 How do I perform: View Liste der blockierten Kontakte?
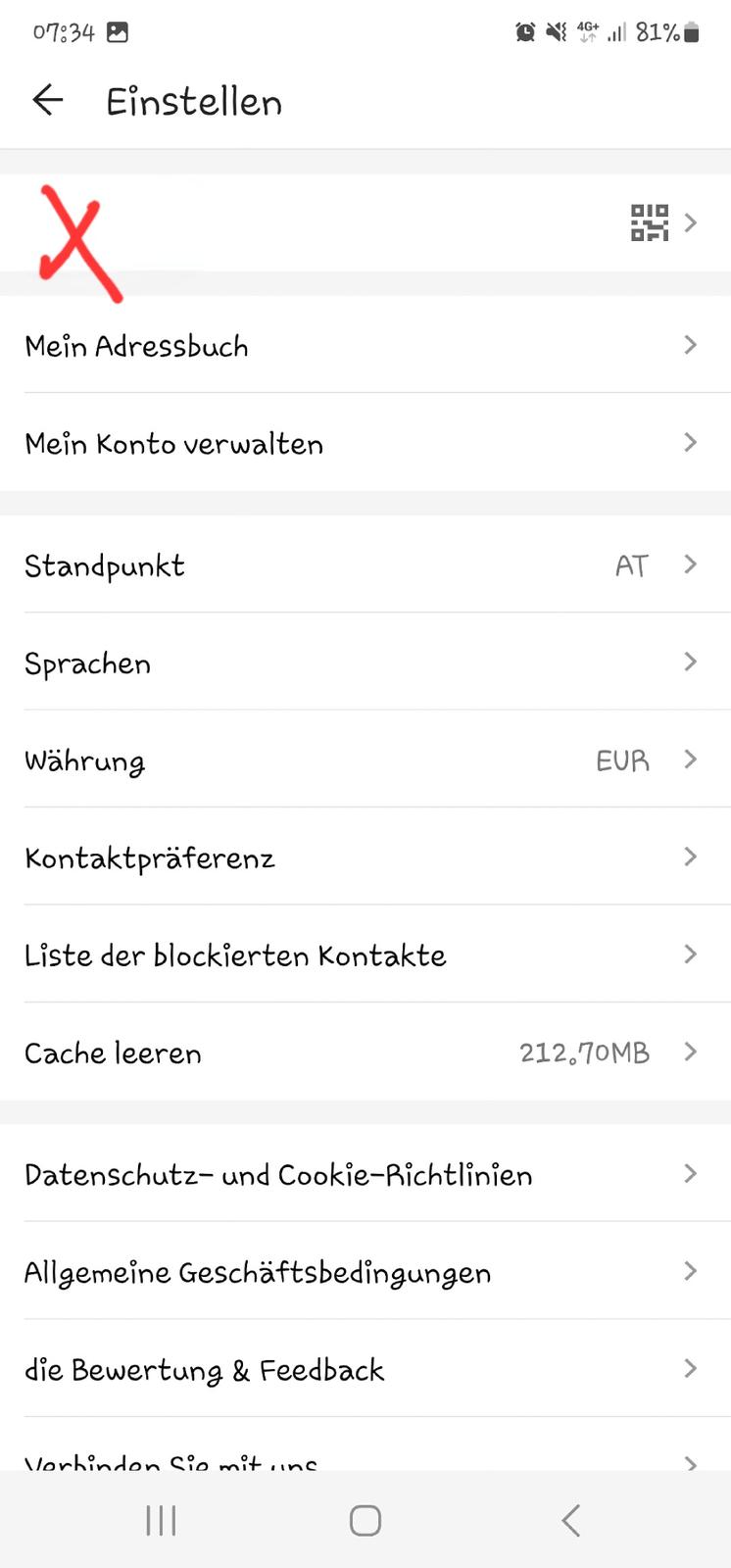pos(365,955)
